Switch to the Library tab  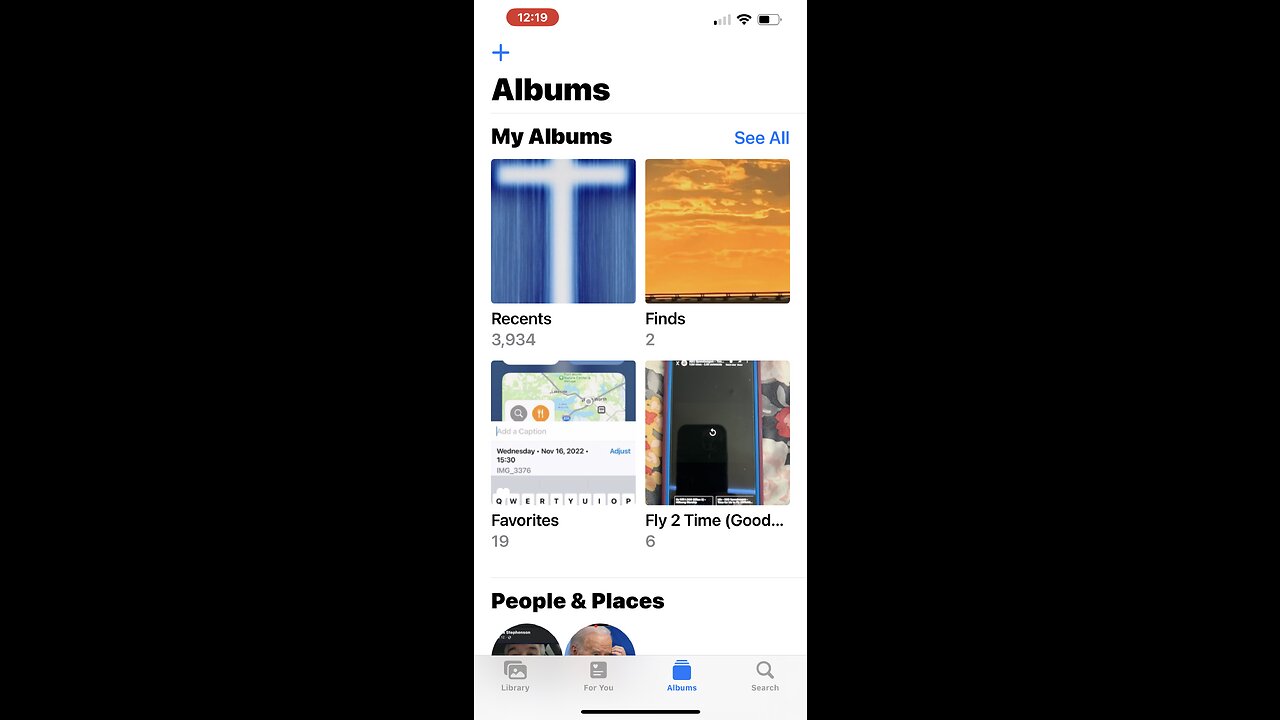[515, 676]
